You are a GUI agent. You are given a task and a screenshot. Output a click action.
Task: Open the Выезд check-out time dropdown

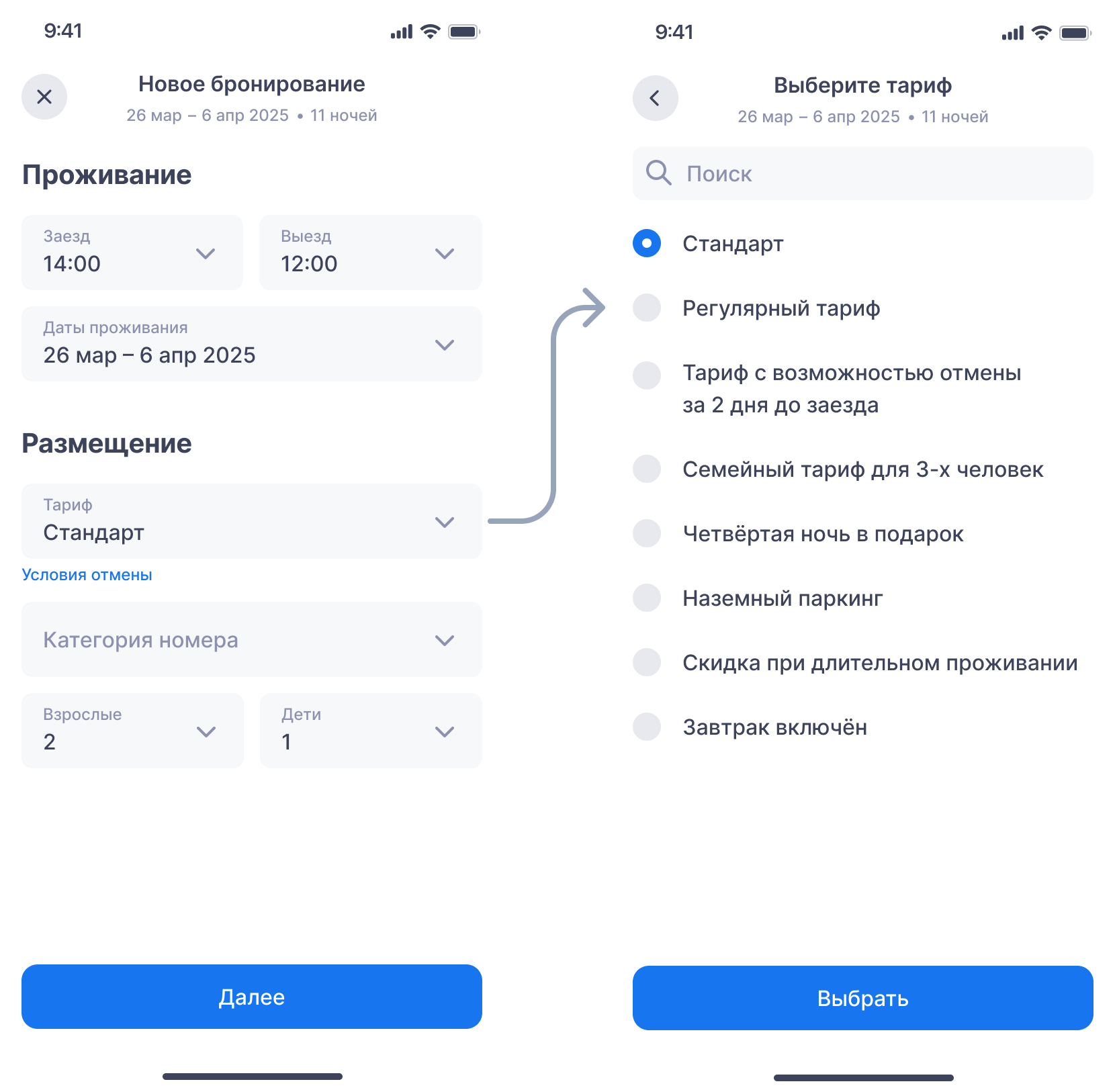click(370, 253)
